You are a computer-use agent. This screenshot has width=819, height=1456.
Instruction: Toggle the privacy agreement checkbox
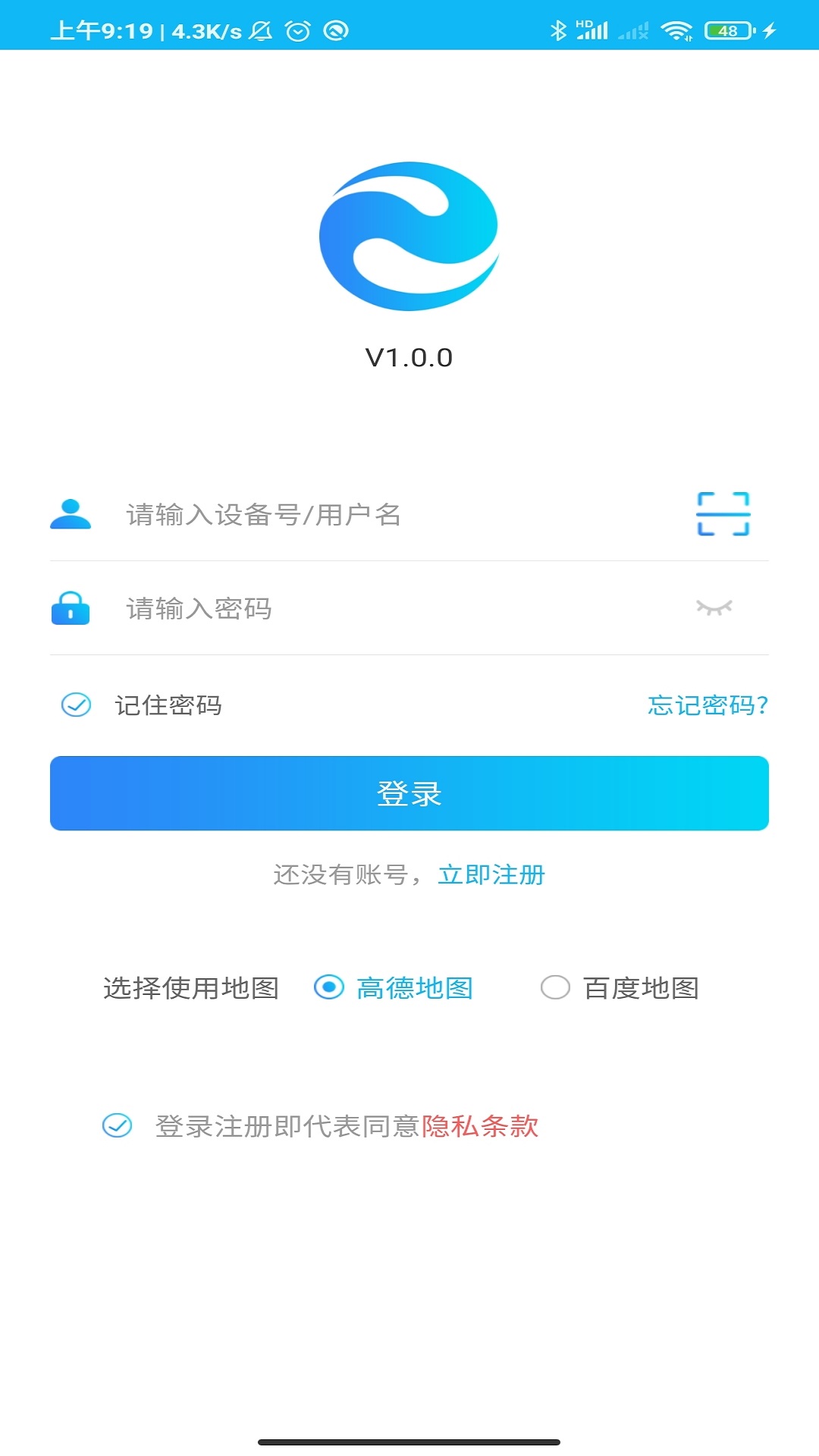[x=118, y=1126]
